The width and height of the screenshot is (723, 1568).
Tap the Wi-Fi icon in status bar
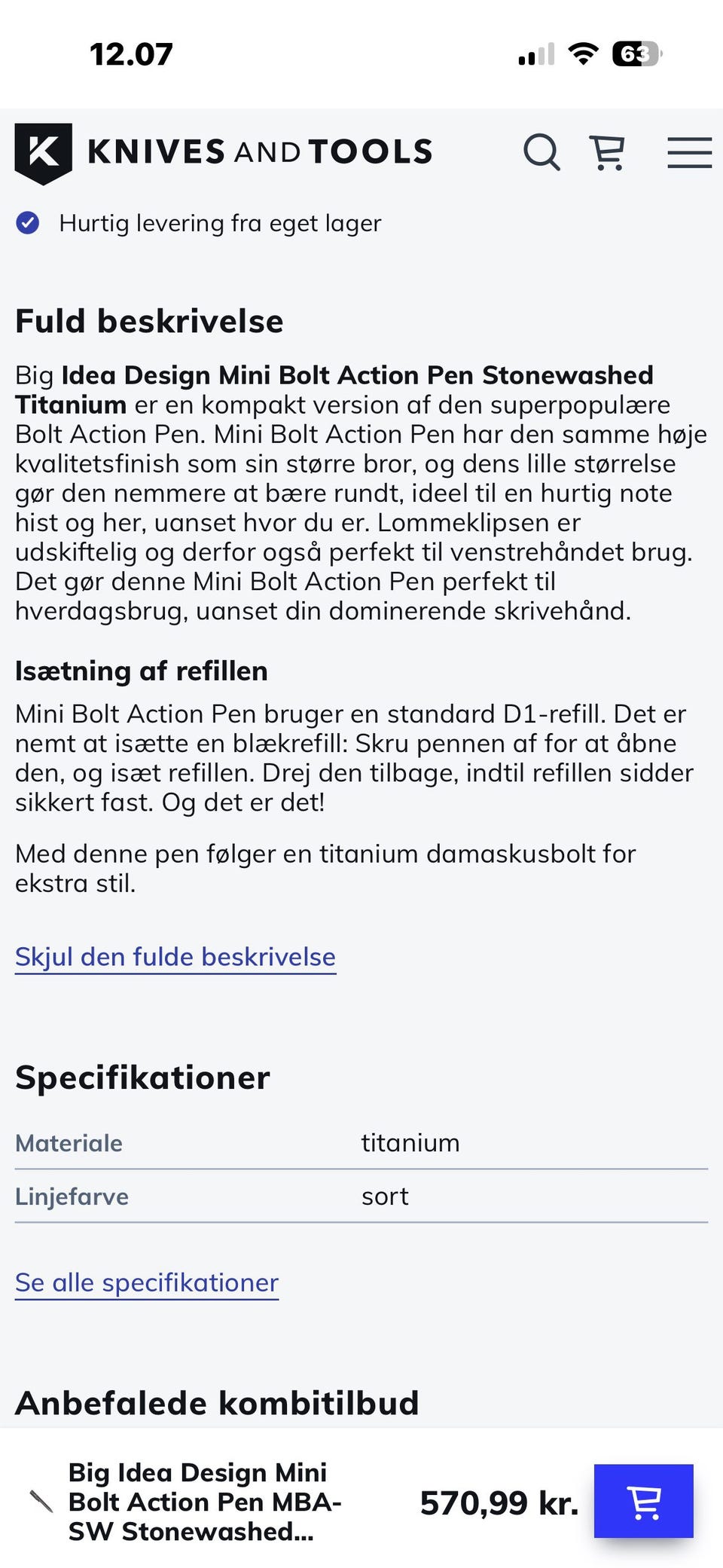pos(584,51)
